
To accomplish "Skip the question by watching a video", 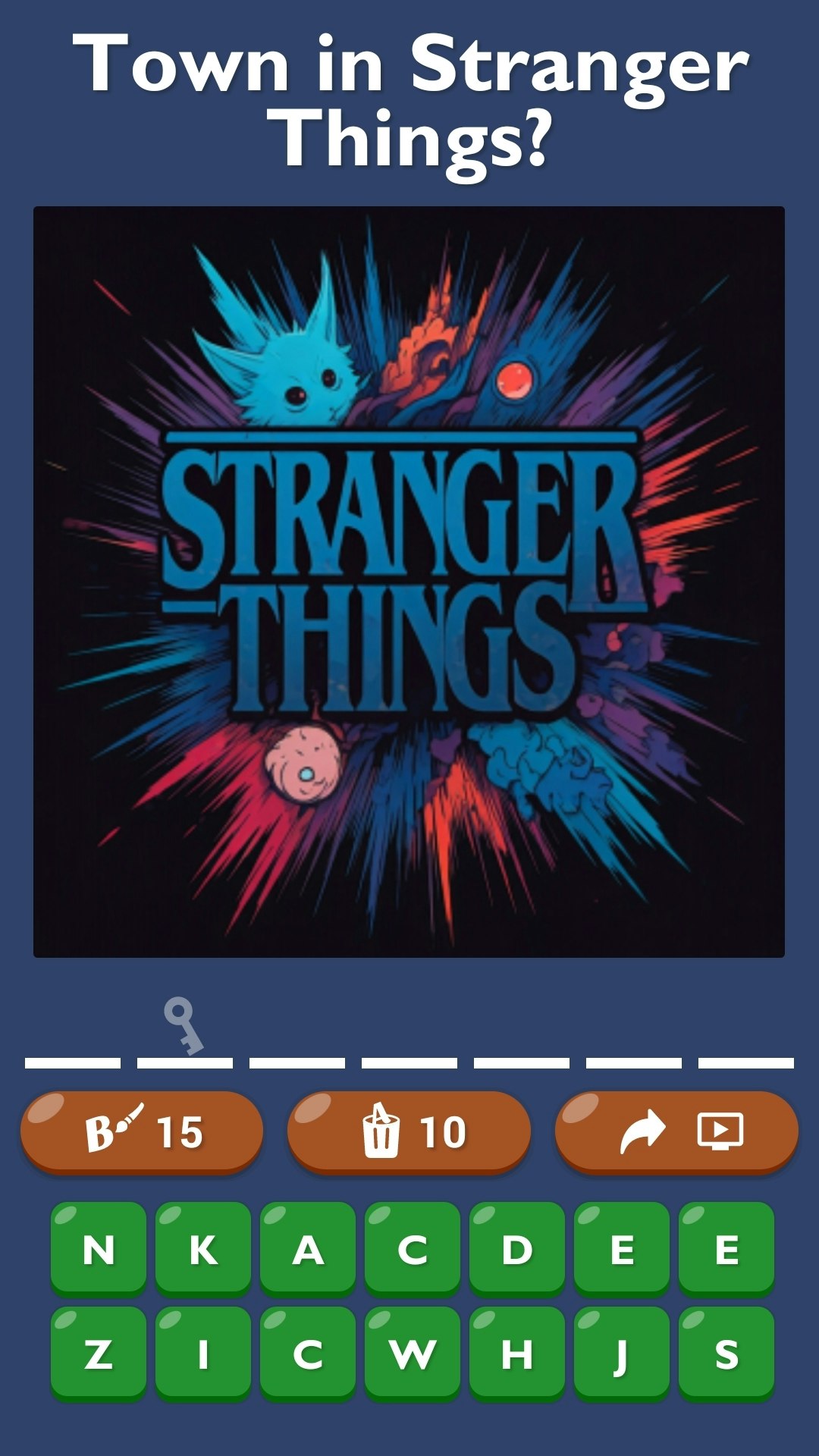I will (x=676, y=1132).
